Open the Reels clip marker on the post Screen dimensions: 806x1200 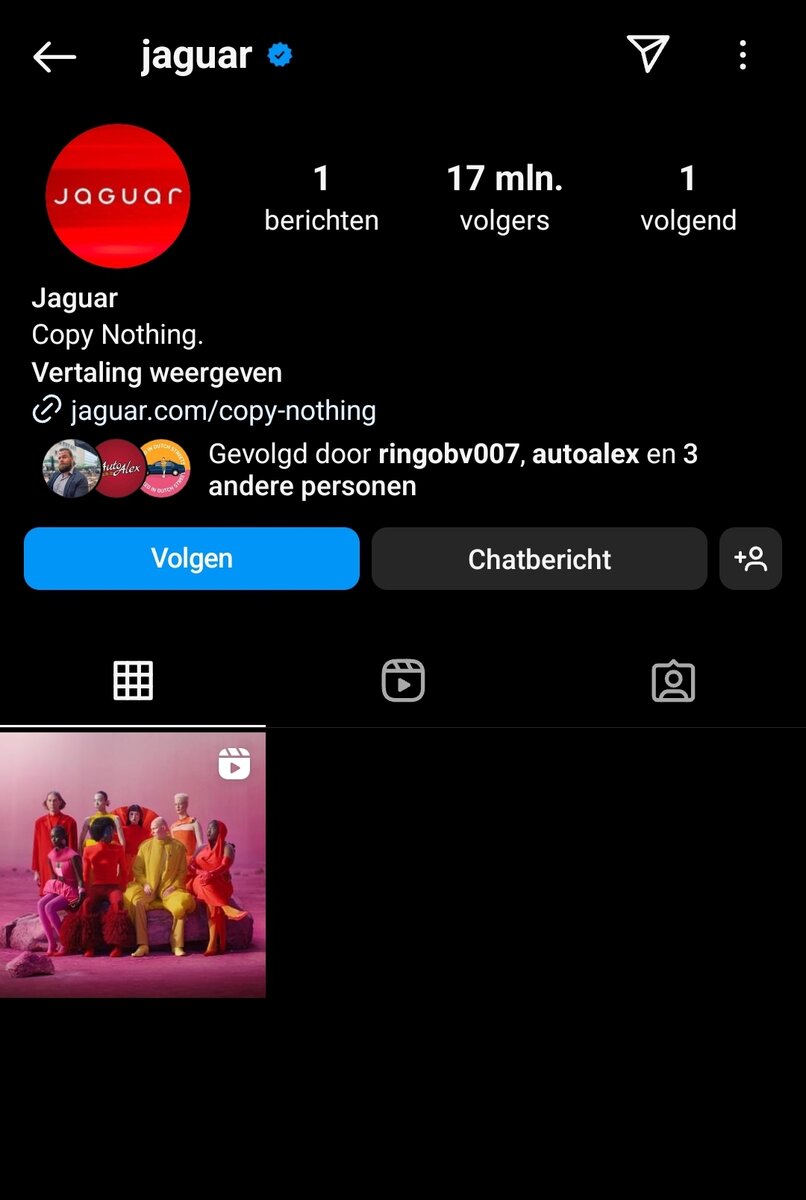tap(235, 765)
